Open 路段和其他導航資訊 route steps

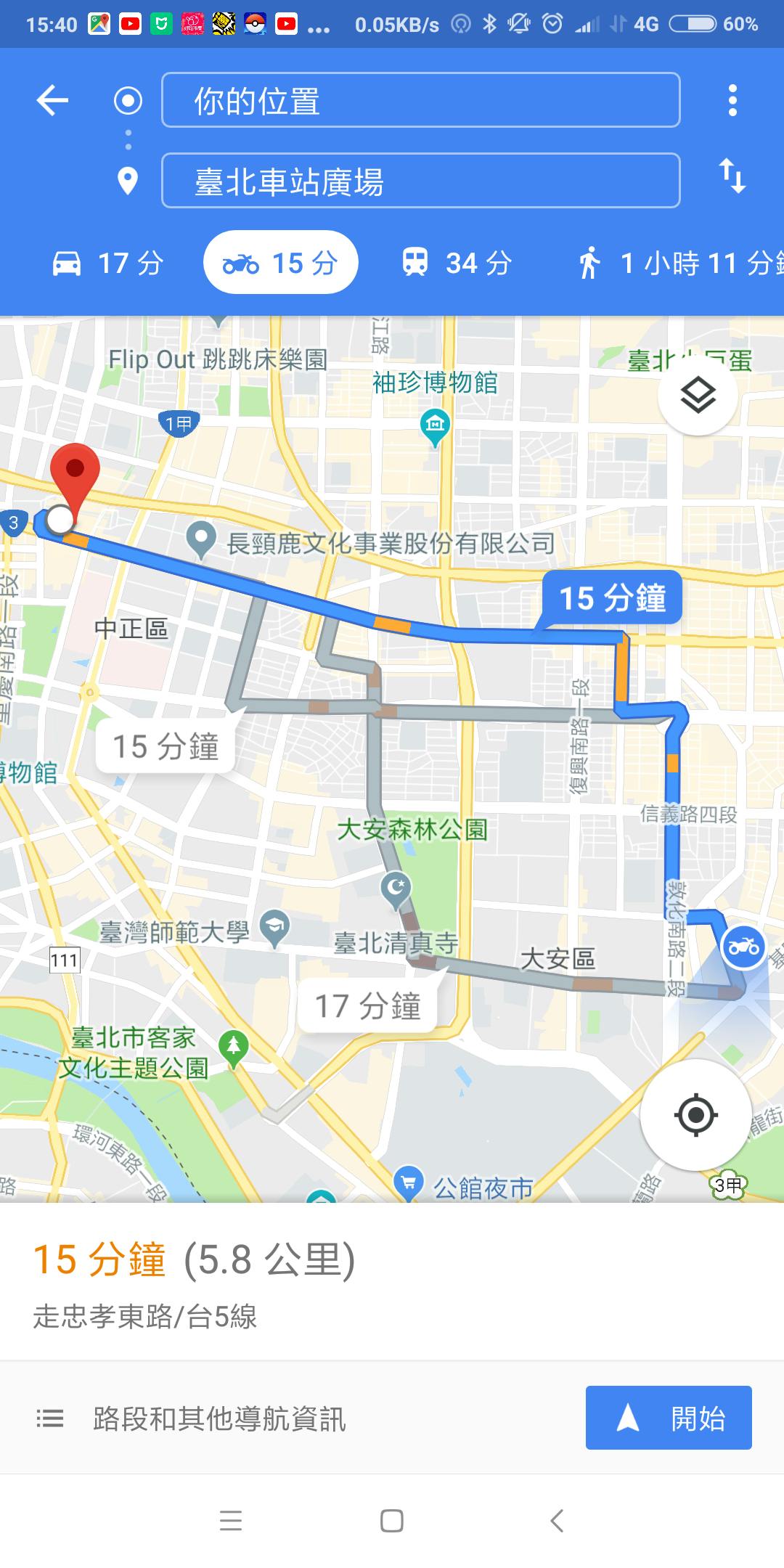[219, 1418]
